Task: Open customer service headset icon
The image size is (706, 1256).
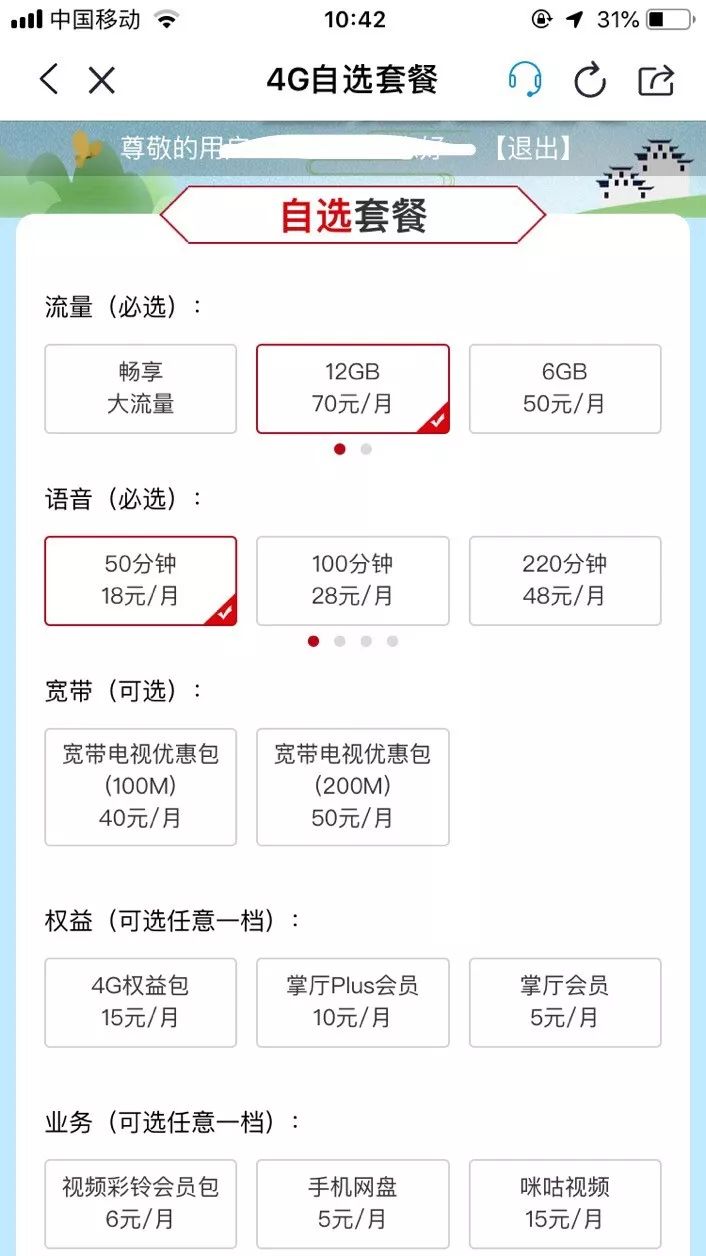Action: [525, 80]
